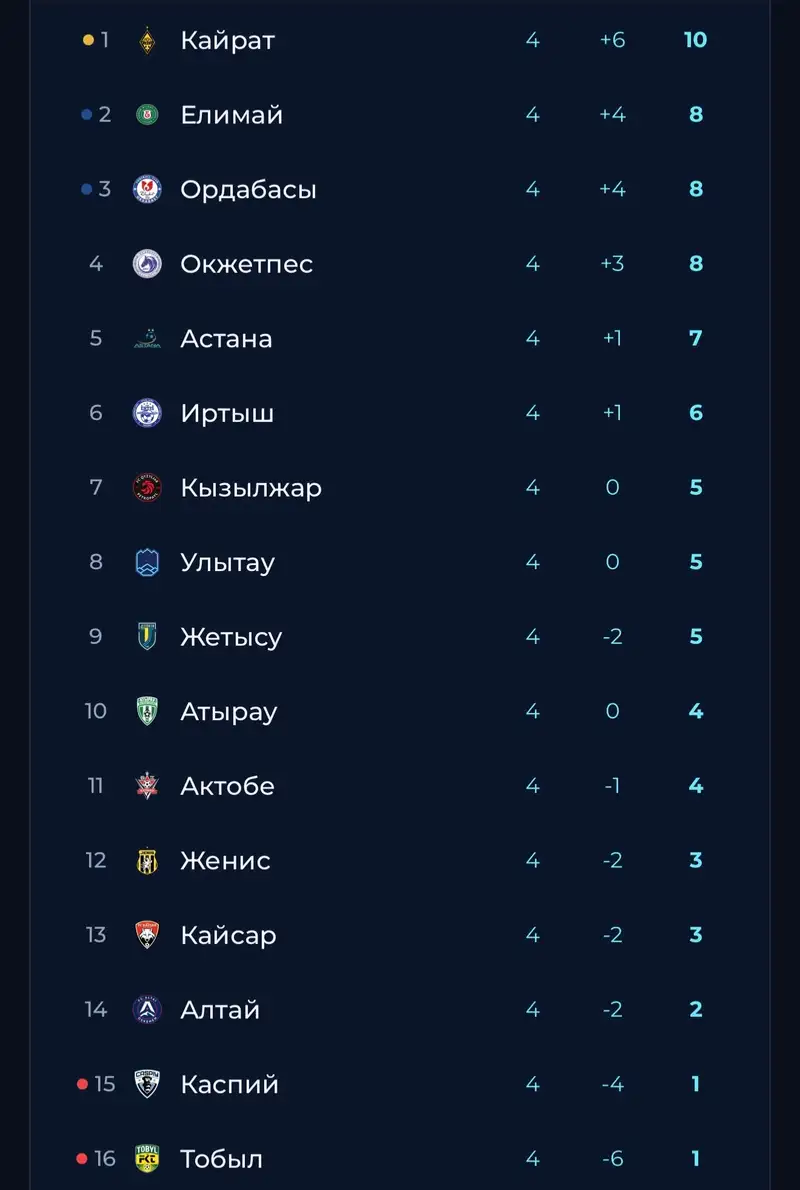Image resolution: width=800 pixels, height=1190 pixels.
Task: Open Кайрат team row
Action: click(227, 40)
